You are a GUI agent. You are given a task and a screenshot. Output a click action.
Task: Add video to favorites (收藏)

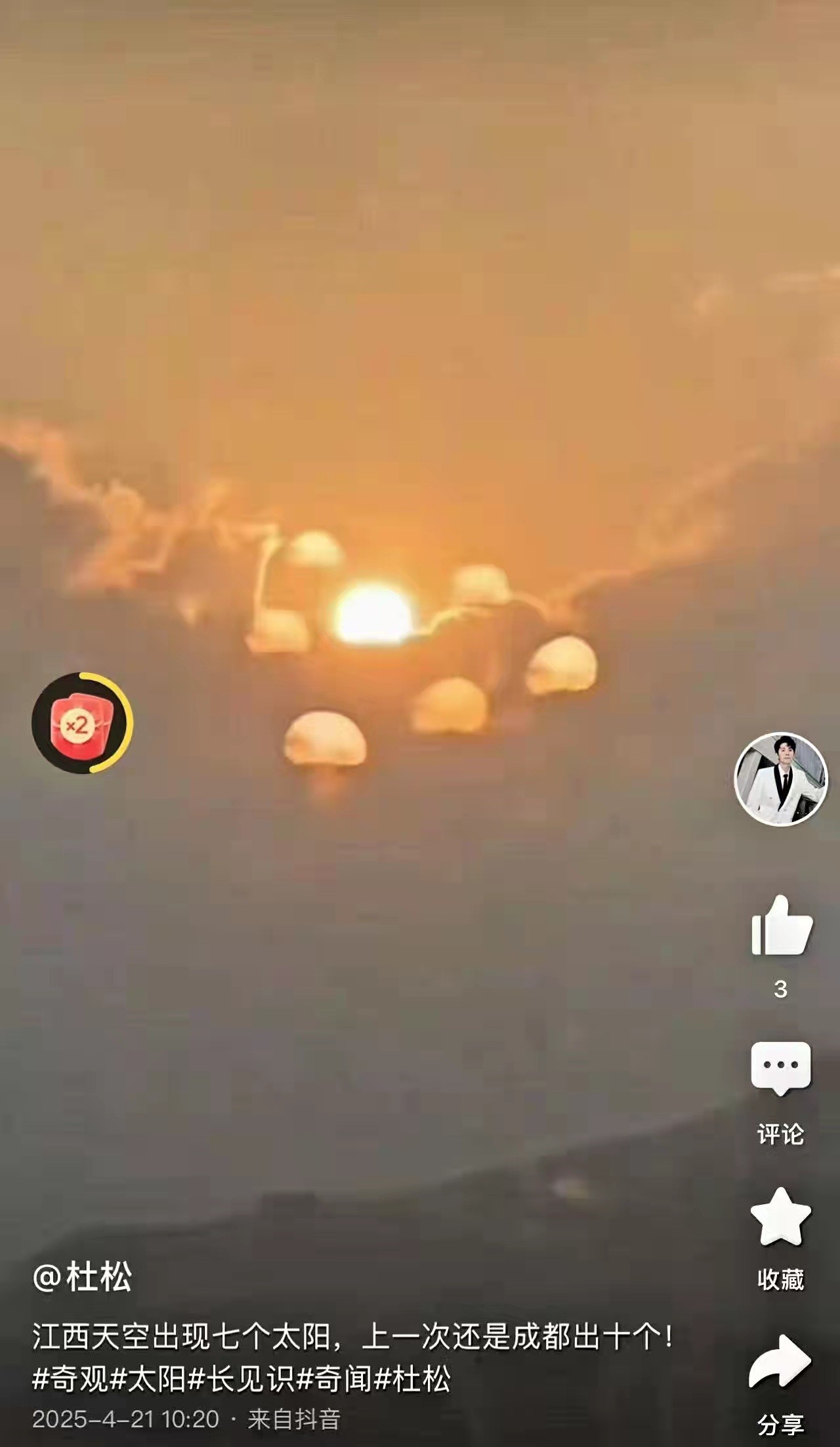point(780,1218)
